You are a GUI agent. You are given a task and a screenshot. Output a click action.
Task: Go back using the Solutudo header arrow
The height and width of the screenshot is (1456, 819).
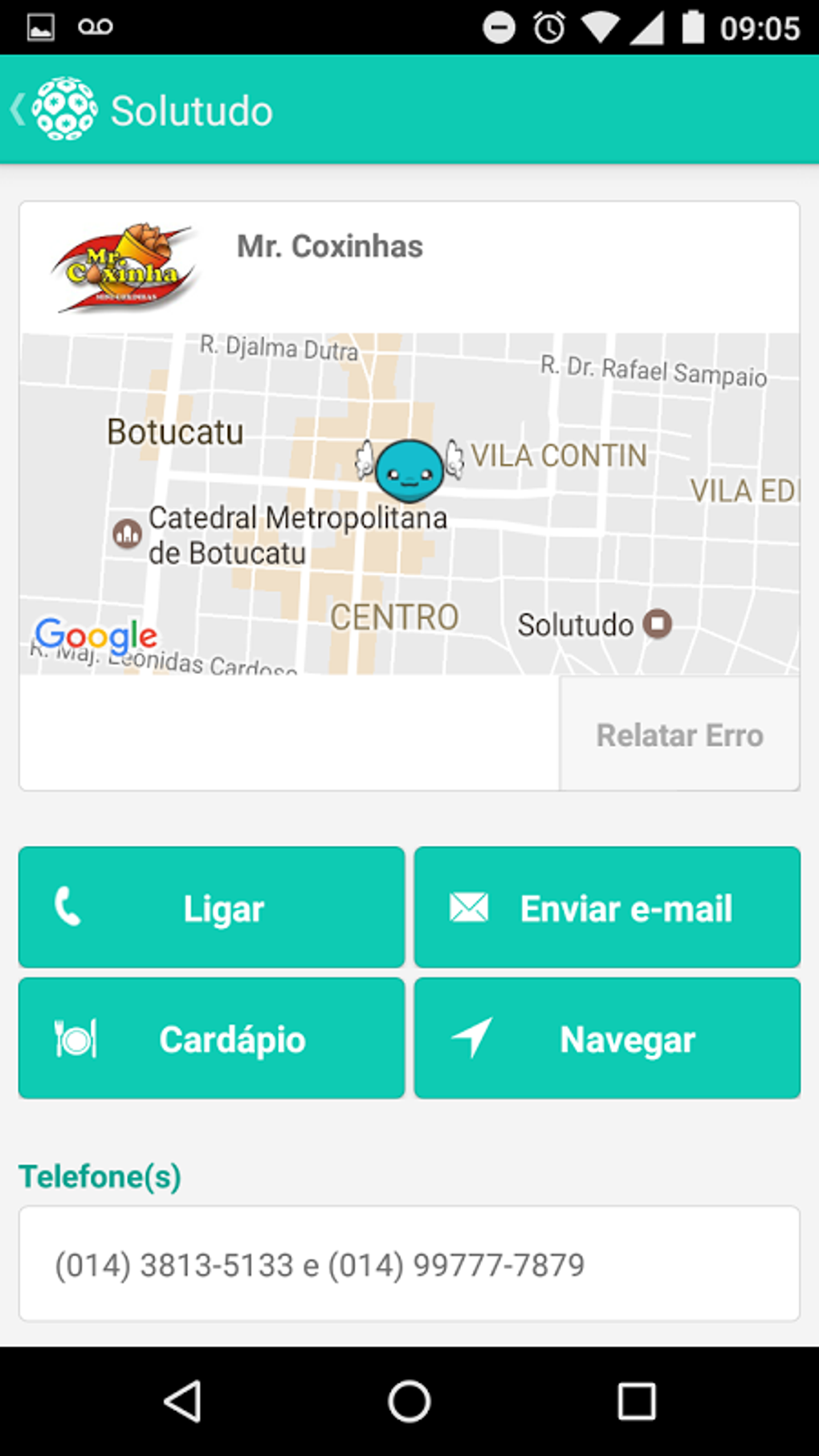pos(18,110)
